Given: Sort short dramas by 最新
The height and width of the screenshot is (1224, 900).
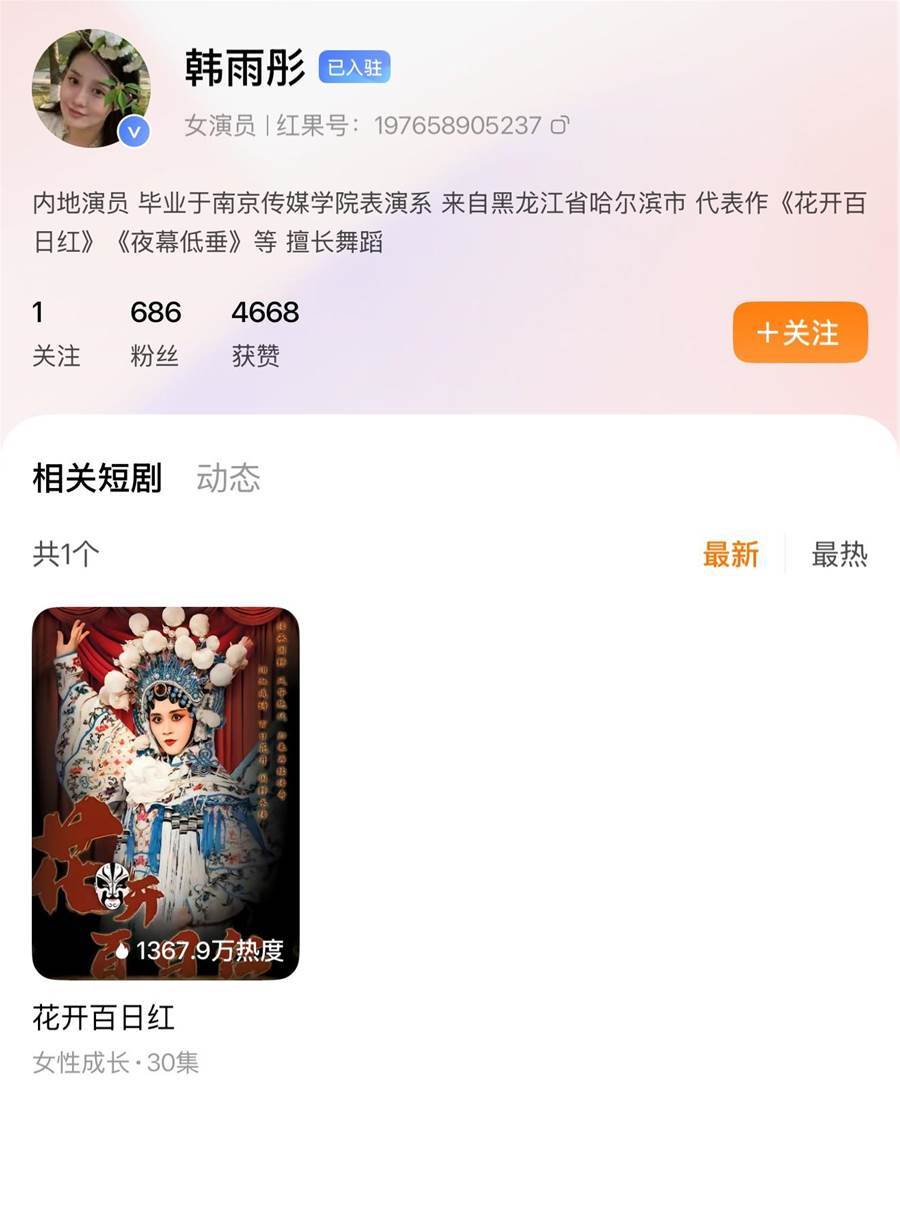Looking at the screenshot, I should 730,554.
